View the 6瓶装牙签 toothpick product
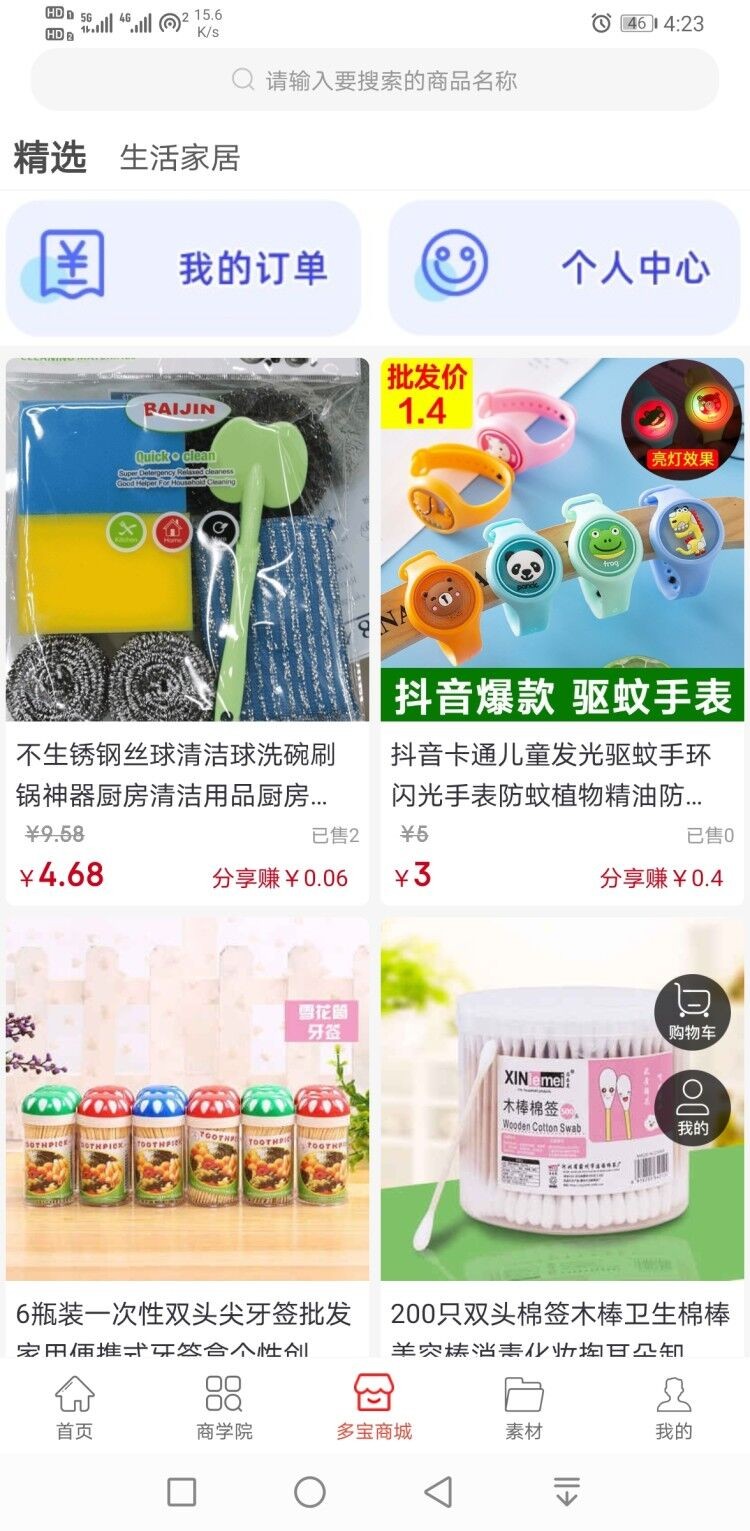This screenshot has width=750, height=1531. (x=187, y=1100)
